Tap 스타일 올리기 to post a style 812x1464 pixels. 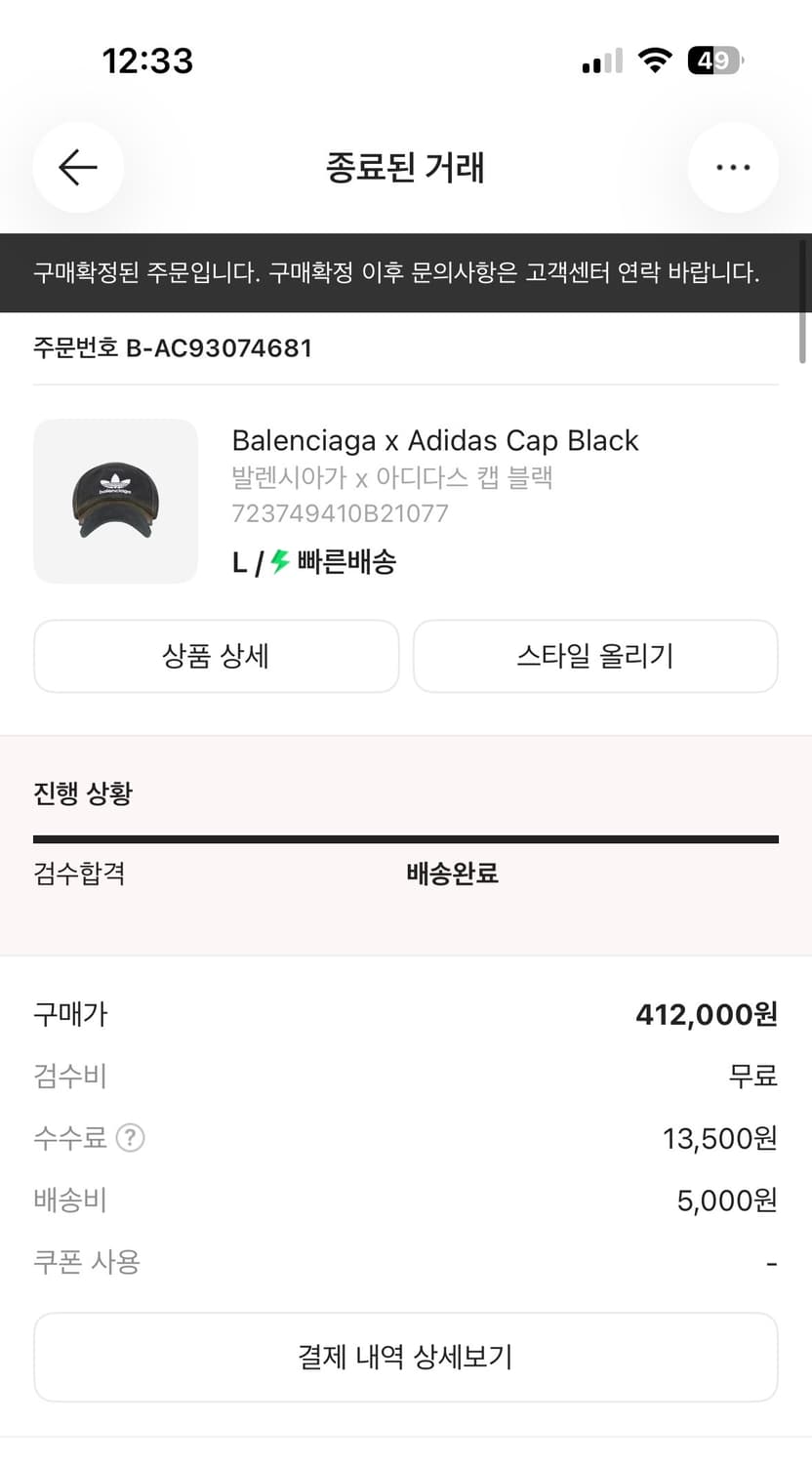click(x=595, y=656)
